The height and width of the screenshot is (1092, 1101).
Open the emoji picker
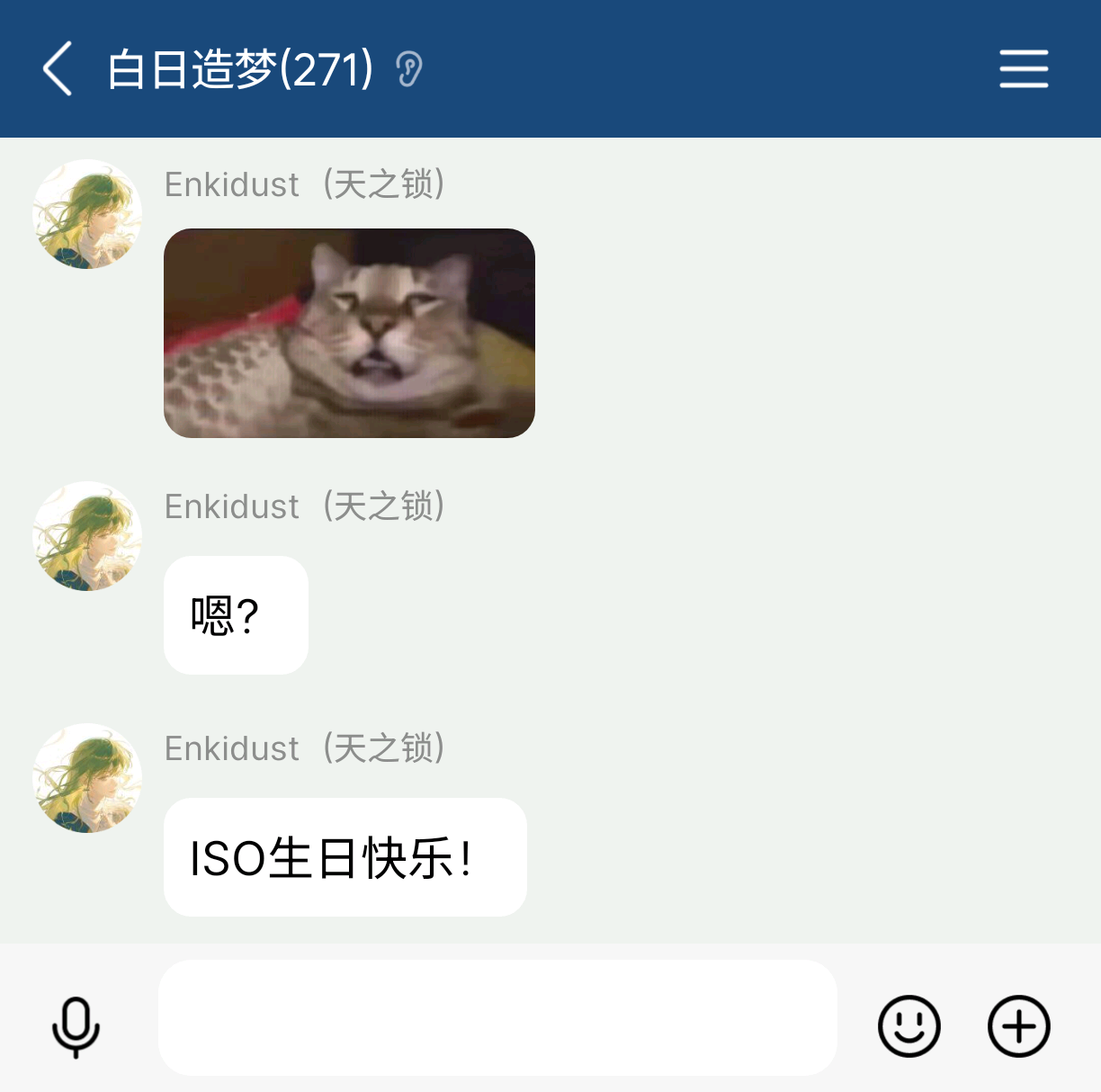coord(909,1026)
